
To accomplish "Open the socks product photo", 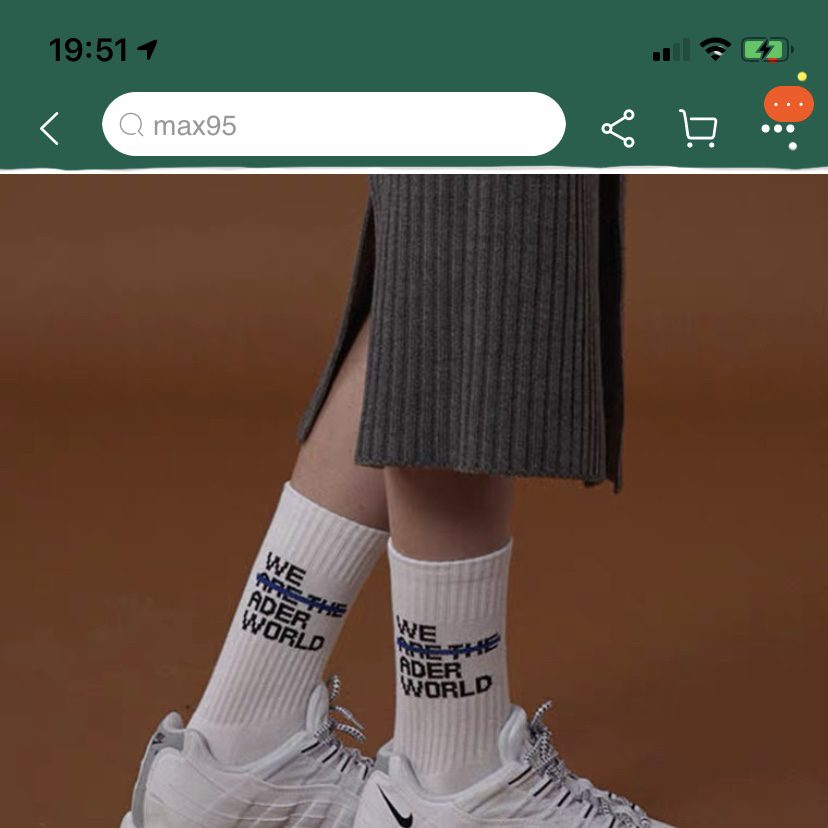I will click(x=414, y=500).
